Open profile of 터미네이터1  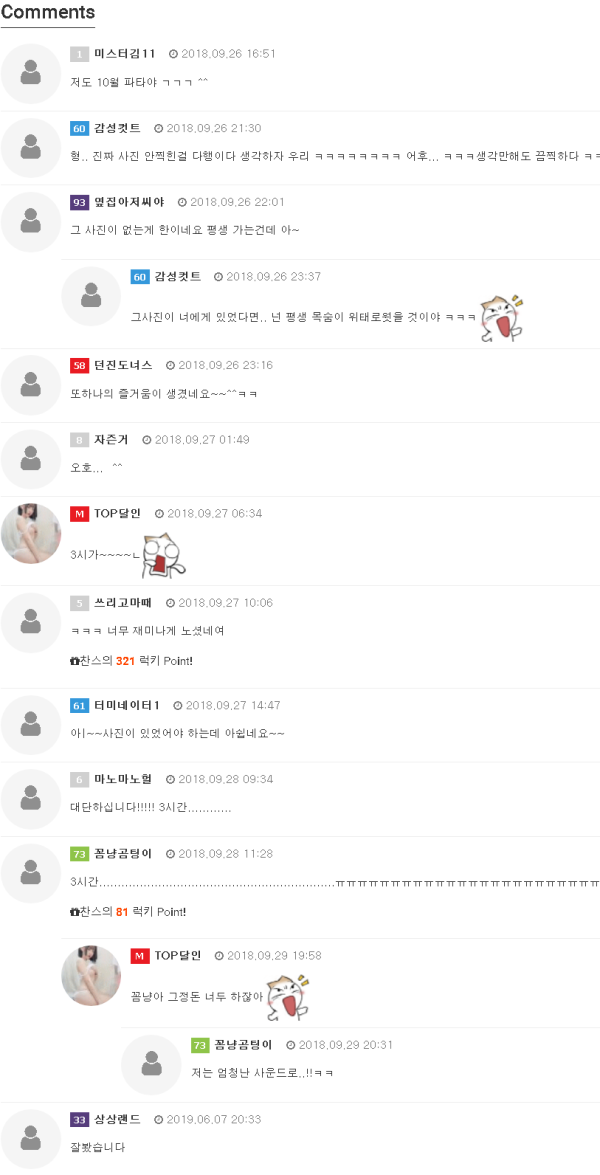[127, 705]
